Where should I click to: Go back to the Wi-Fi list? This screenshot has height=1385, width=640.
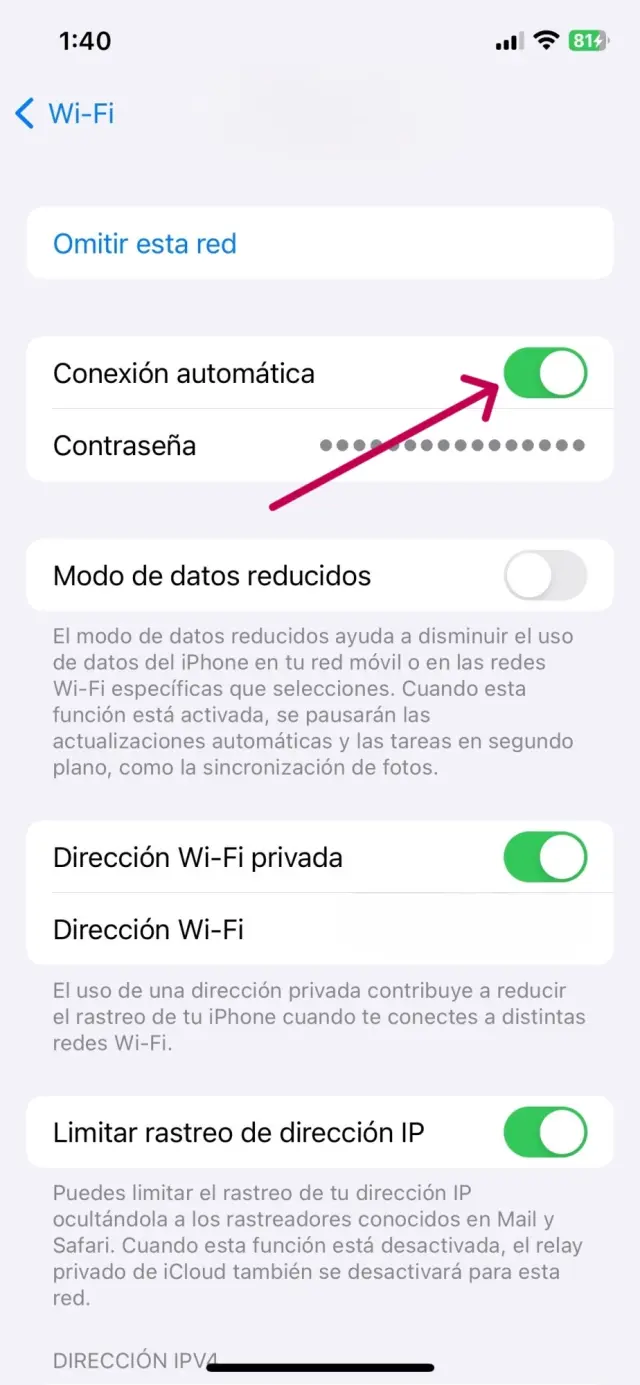tap(64, 113)
